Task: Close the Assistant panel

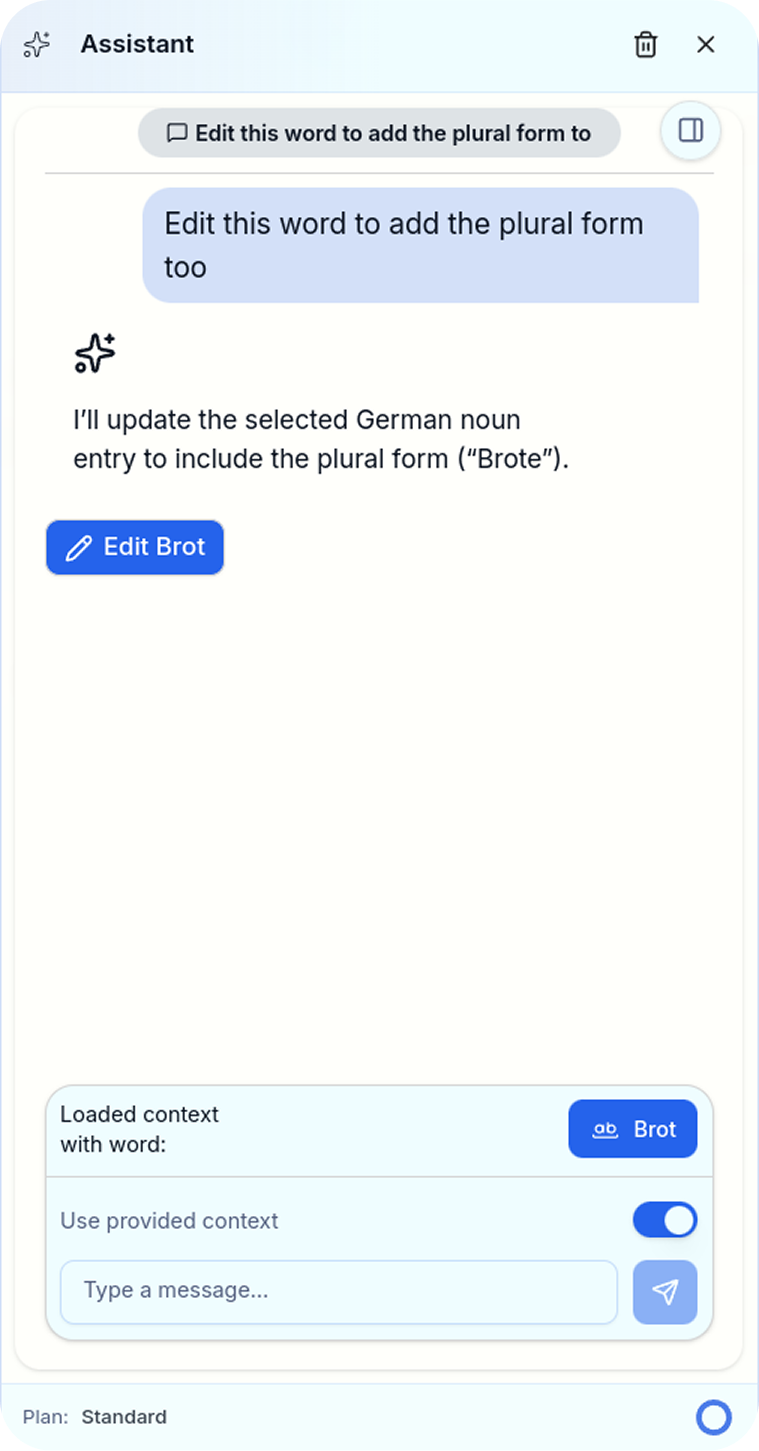Action: tap(706, 45)
